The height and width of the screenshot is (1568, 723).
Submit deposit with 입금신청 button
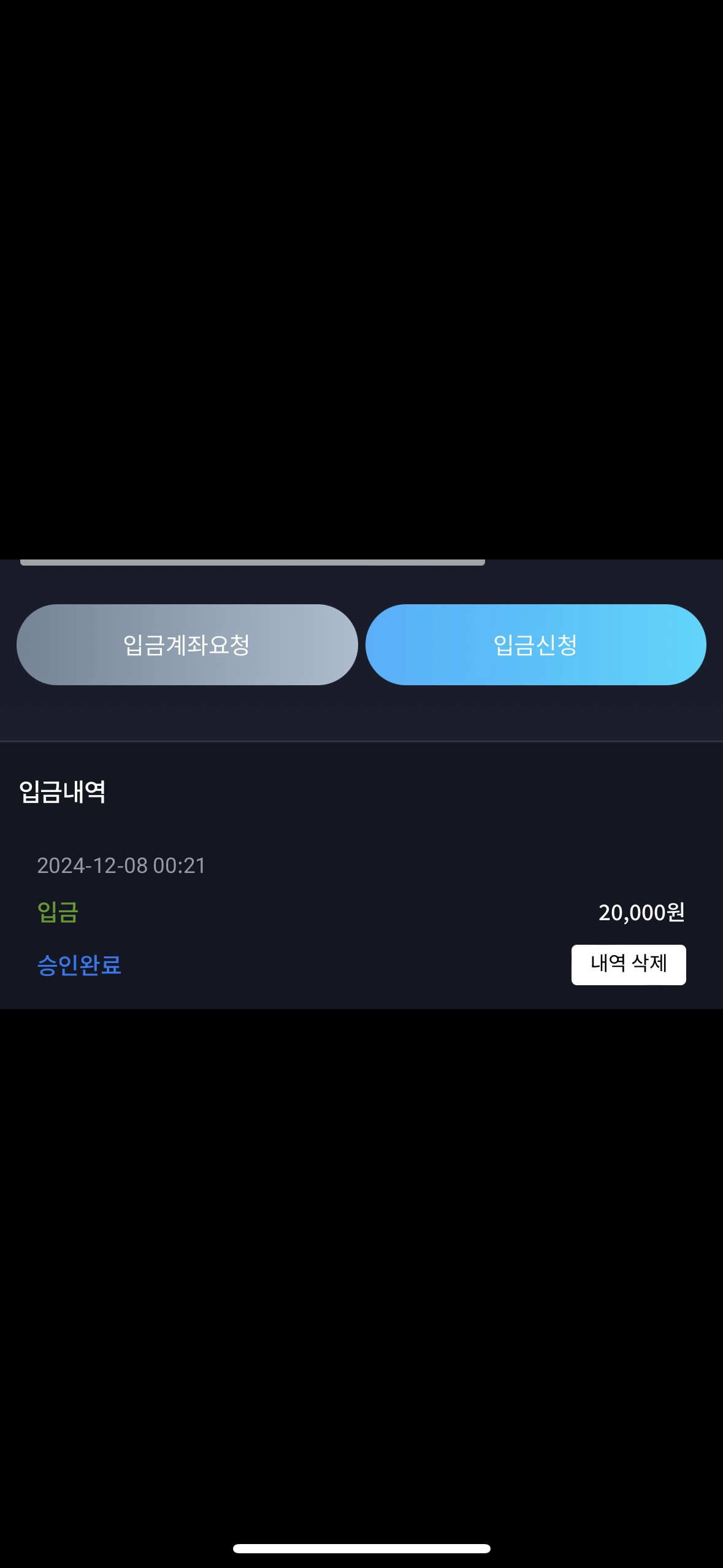click(x=535, y=645)
